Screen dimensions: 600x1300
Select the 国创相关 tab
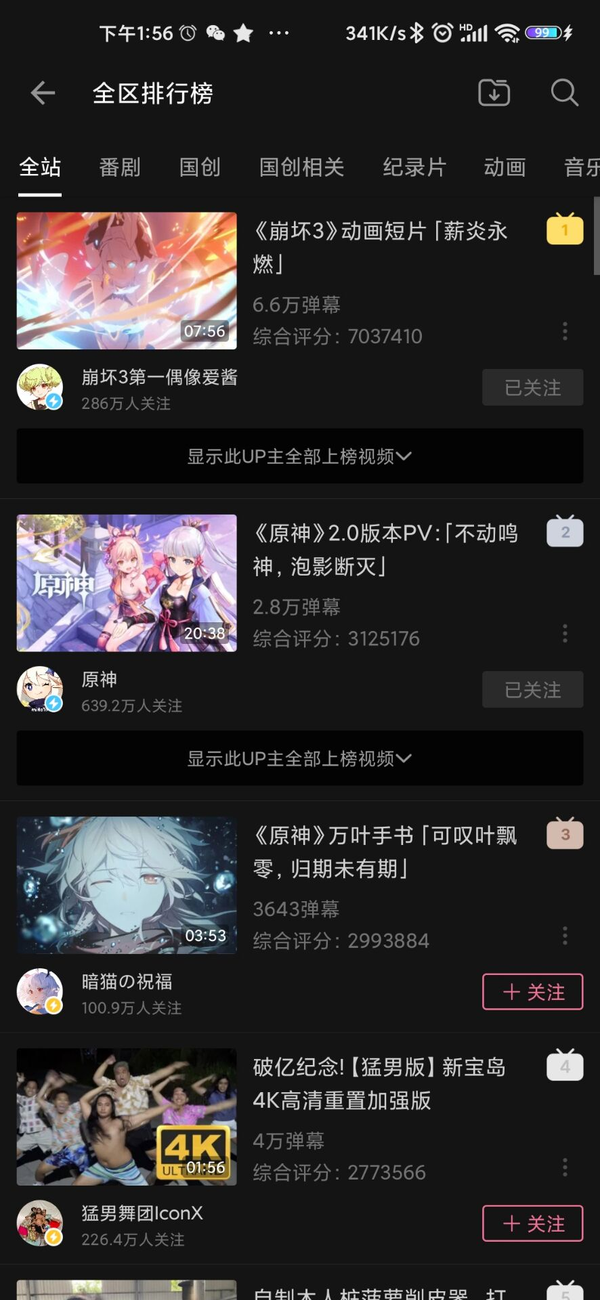click(x=301, y=167)
